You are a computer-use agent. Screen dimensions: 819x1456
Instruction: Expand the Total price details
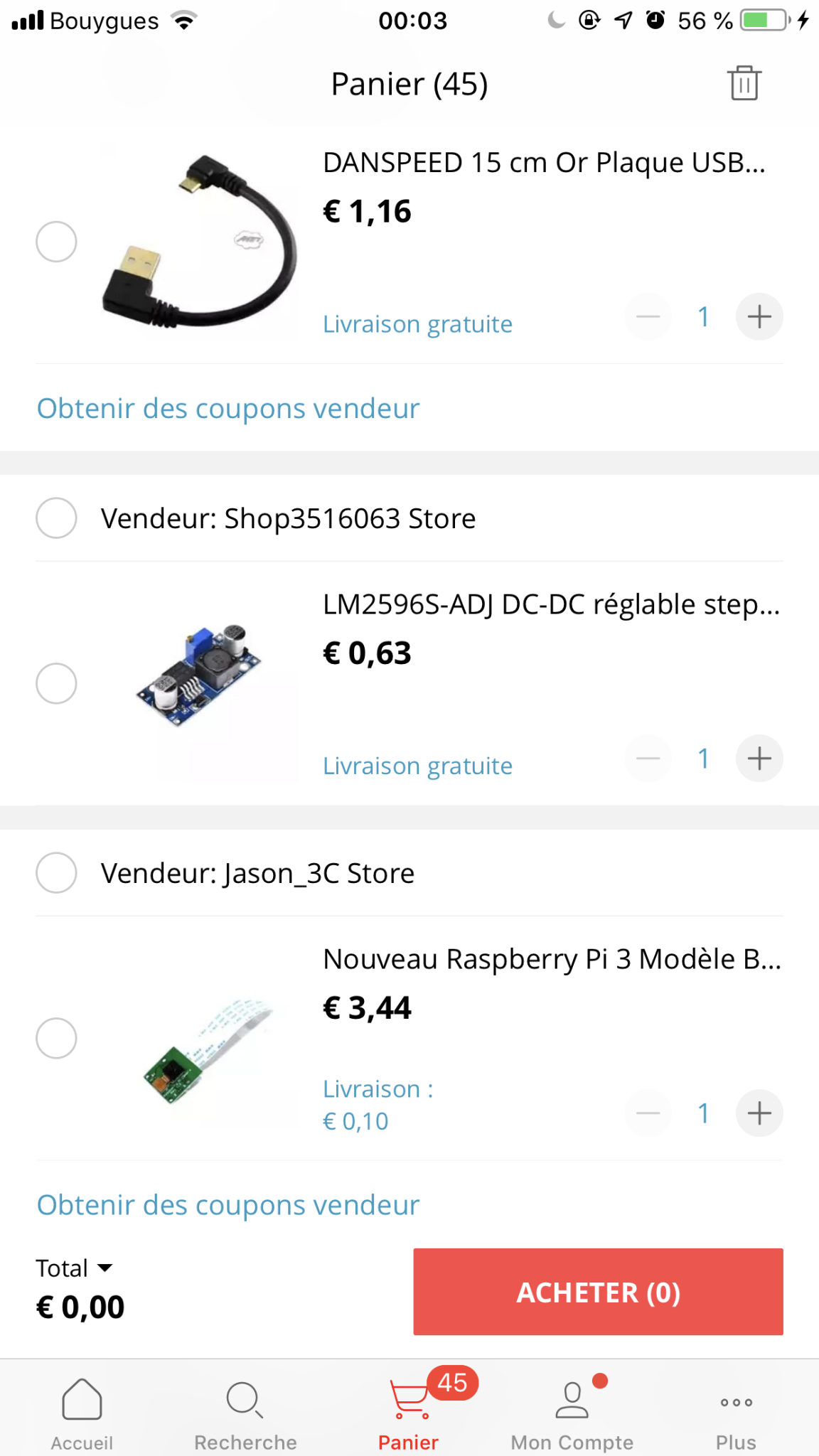pyautogui.click(x=74, y=1268)
